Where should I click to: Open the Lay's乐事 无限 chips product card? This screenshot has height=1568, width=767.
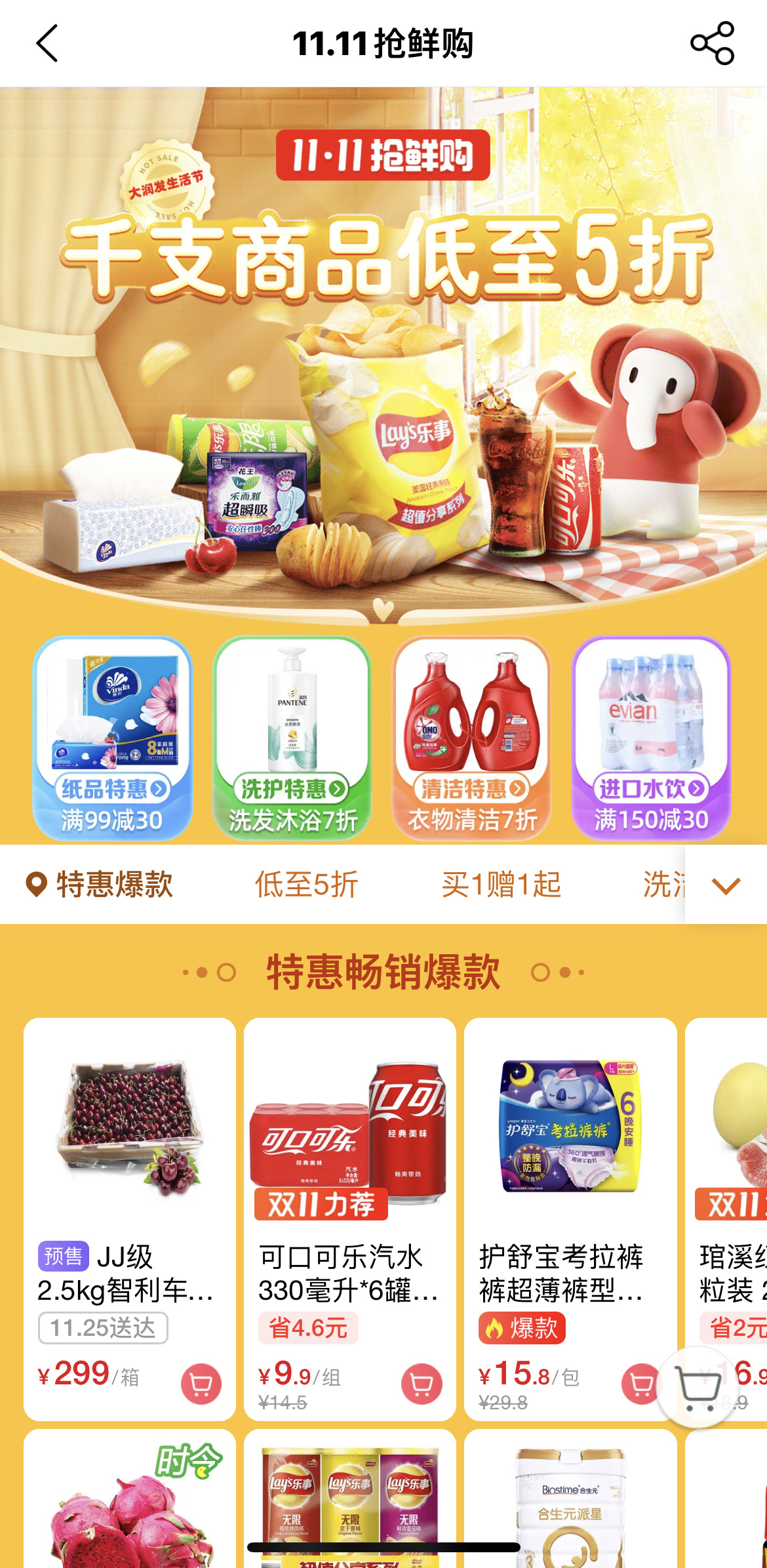pos(350,1502)
